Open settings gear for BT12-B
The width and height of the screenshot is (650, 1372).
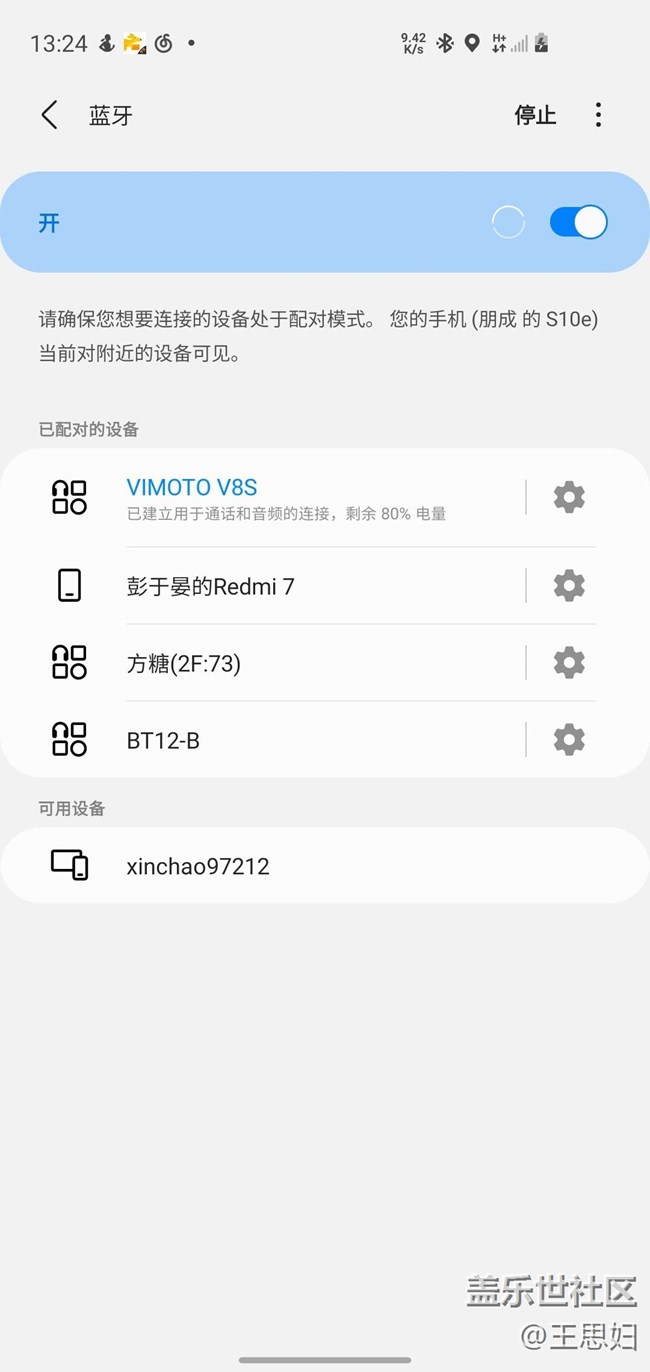tap(569, 739)
